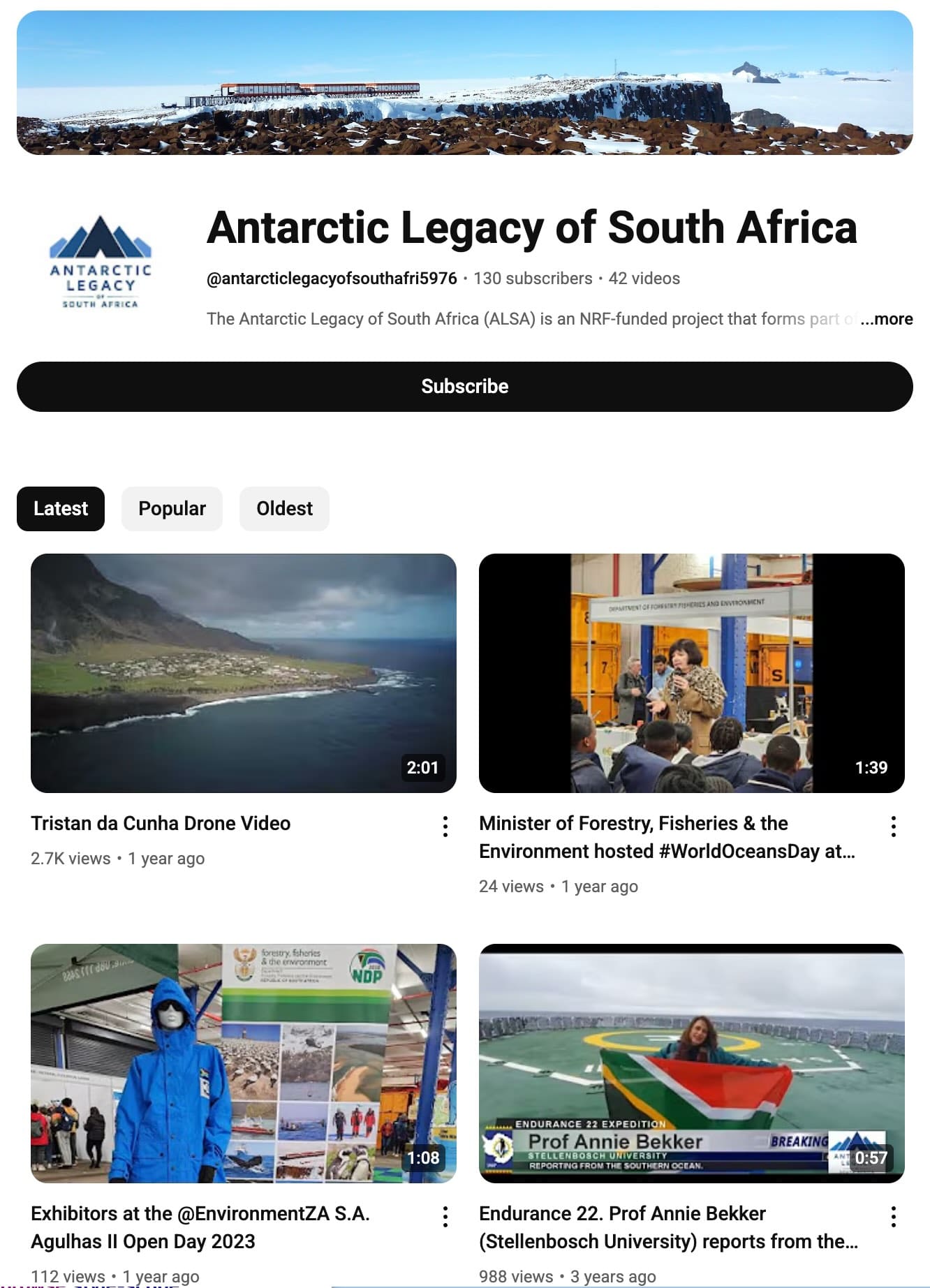Image resolution: width=930 pixels, height=1288 pixels.
Task: Open options for Endurance 22 video
Action: coord(893,1217)
